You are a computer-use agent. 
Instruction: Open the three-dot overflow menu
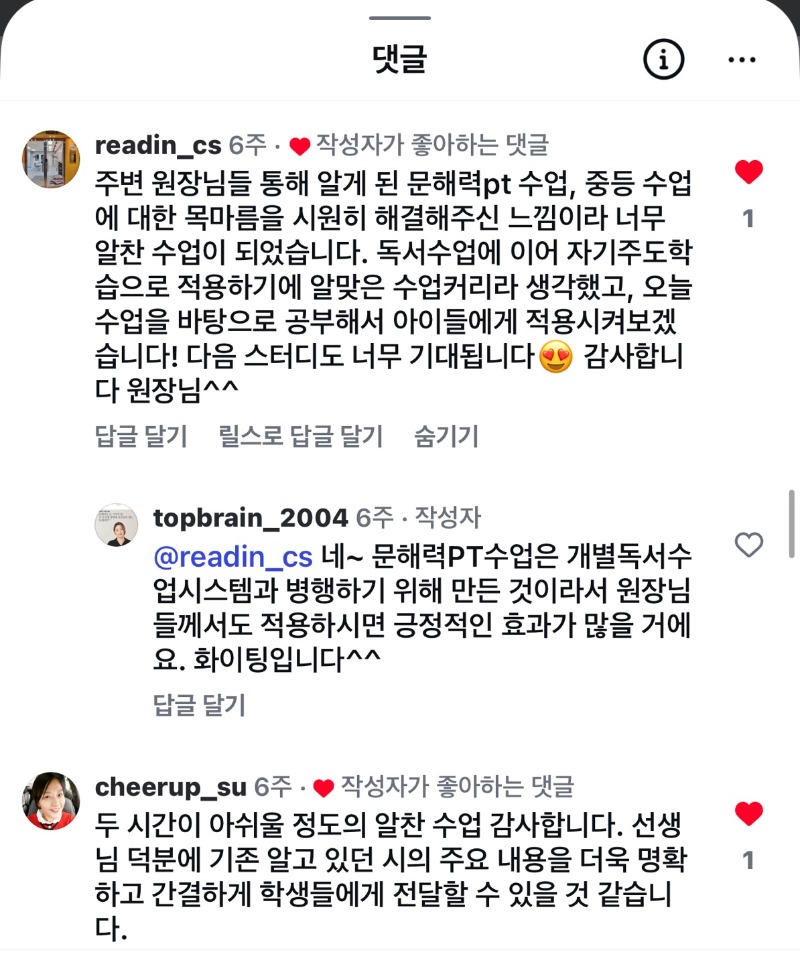[742, 60]
